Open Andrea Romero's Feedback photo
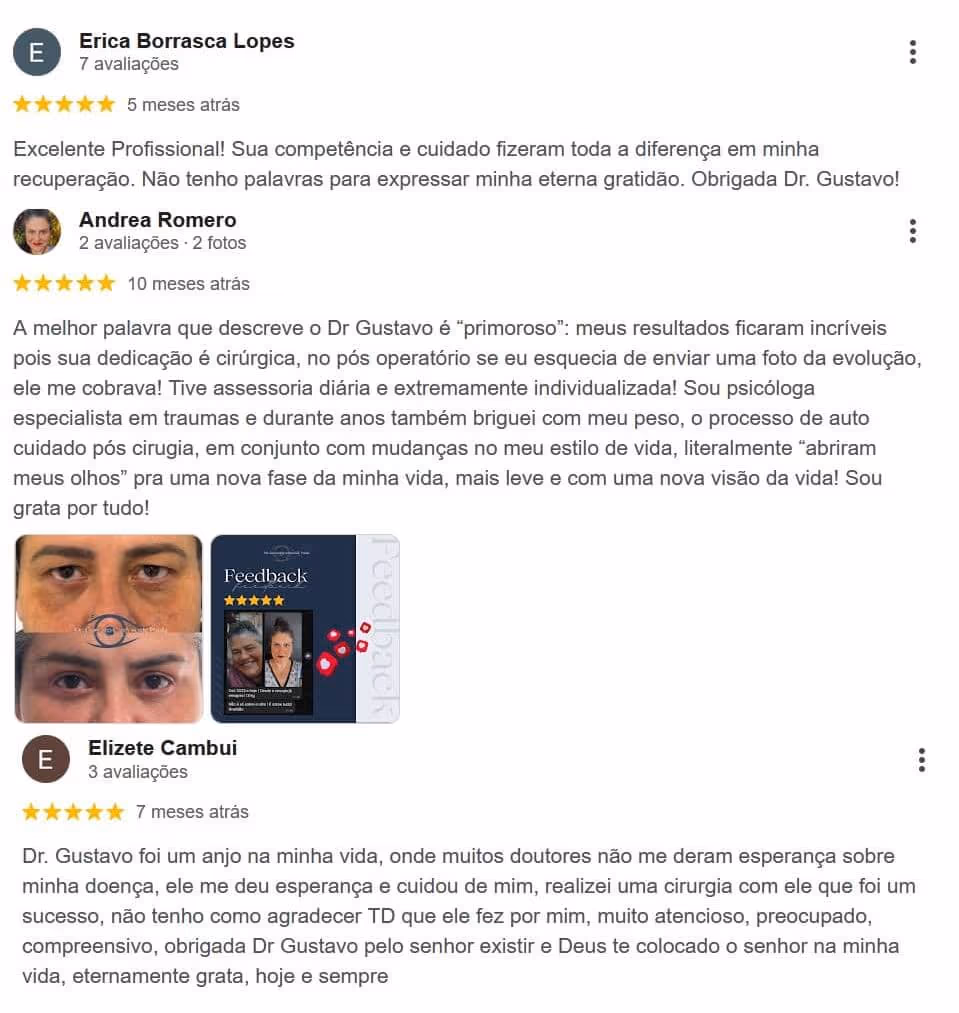This screenshot has width=959, height=1013. [x=304, y=628]
